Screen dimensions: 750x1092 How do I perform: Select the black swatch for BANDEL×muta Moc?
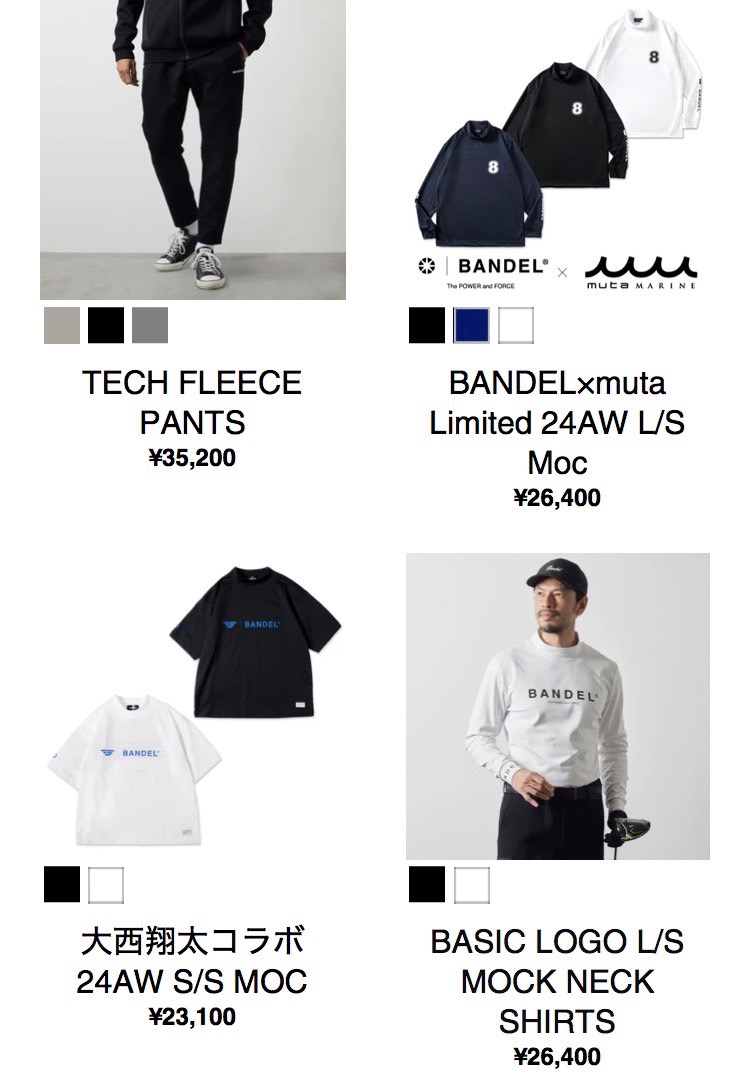pyautogui.click(x=427, y=325)
